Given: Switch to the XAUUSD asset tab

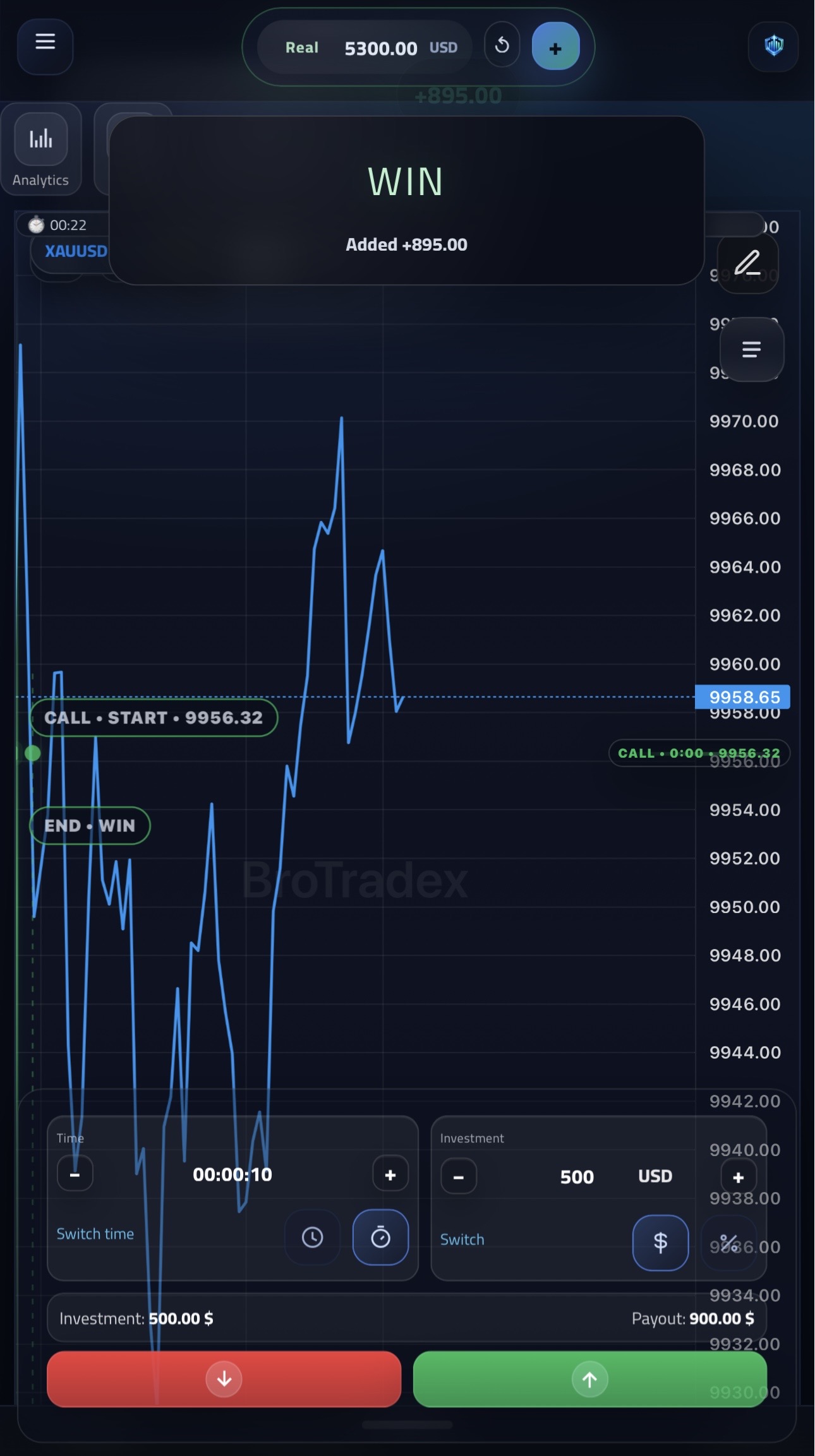Looking at the screenshot, I should 76,251.
